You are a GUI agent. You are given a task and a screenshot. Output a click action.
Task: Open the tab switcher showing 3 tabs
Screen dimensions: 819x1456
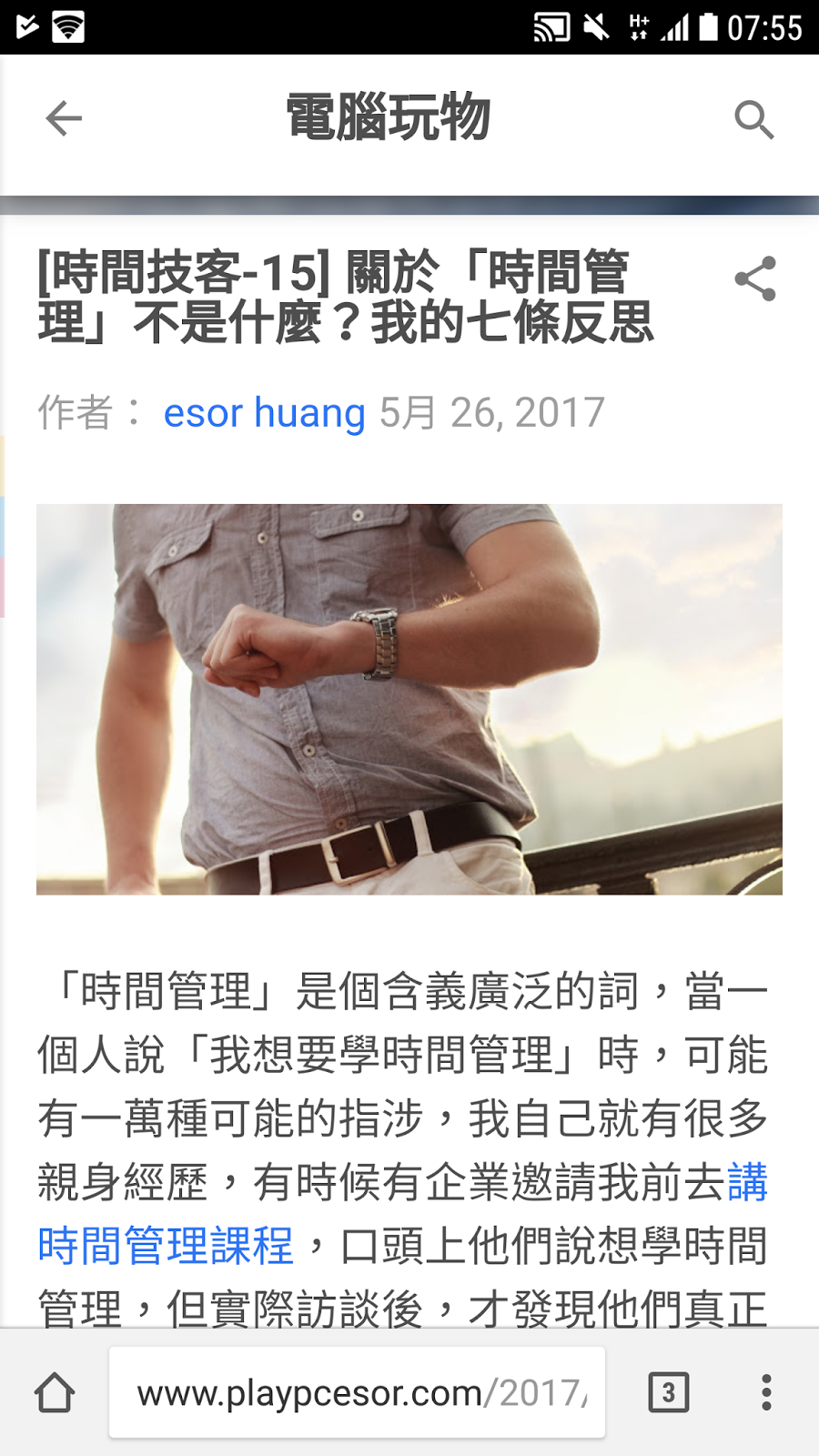[669, 1392]
